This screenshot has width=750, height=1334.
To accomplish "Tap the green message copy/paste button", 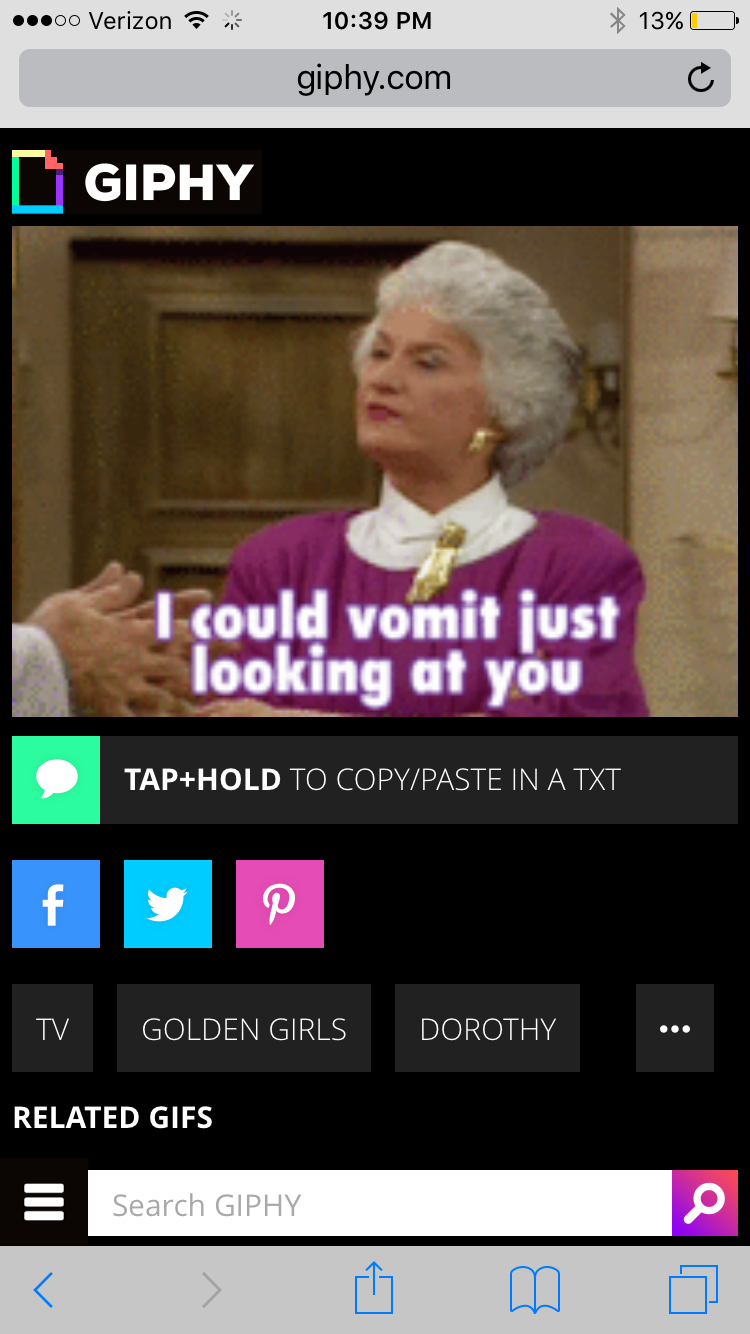I will 56,780.
